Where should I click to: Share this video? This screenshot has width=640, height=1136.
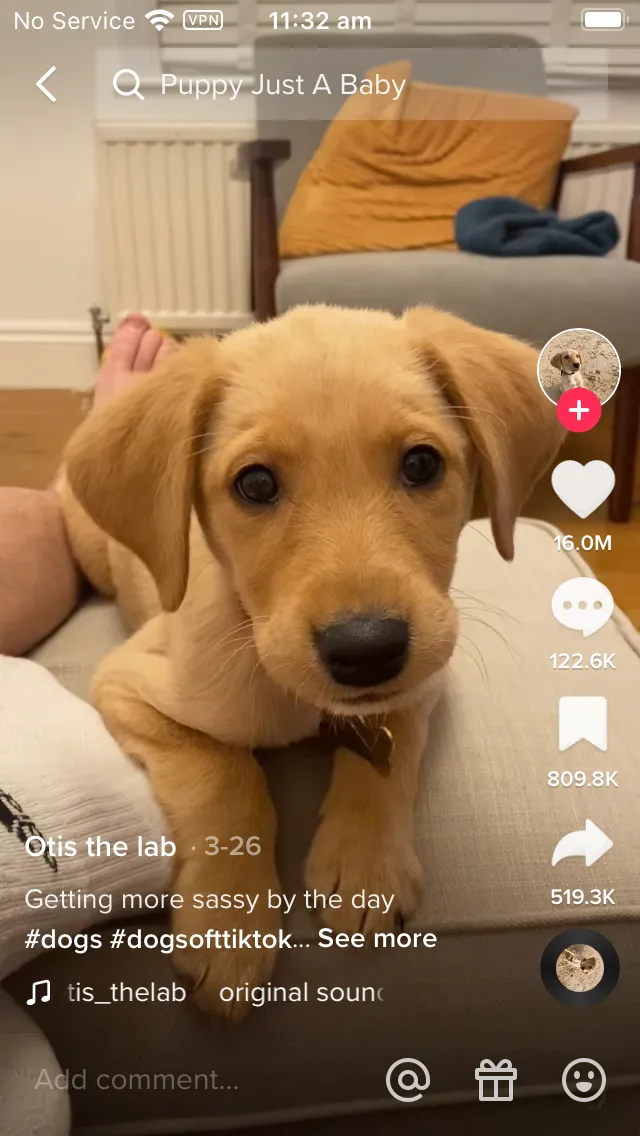coord(582,844)
